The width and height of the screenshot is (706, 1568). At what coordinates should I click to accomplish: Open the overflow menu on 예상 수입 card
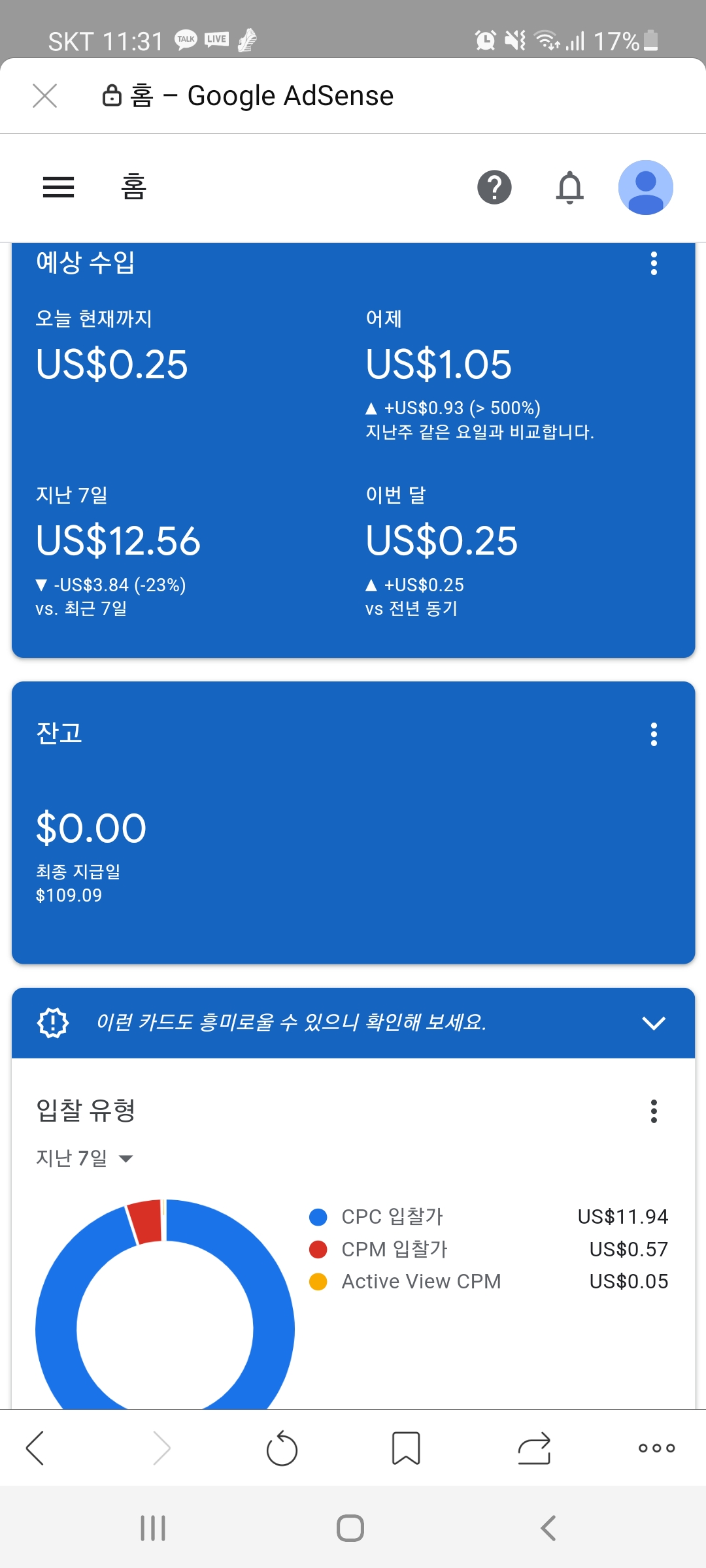(x=654, y=263)
